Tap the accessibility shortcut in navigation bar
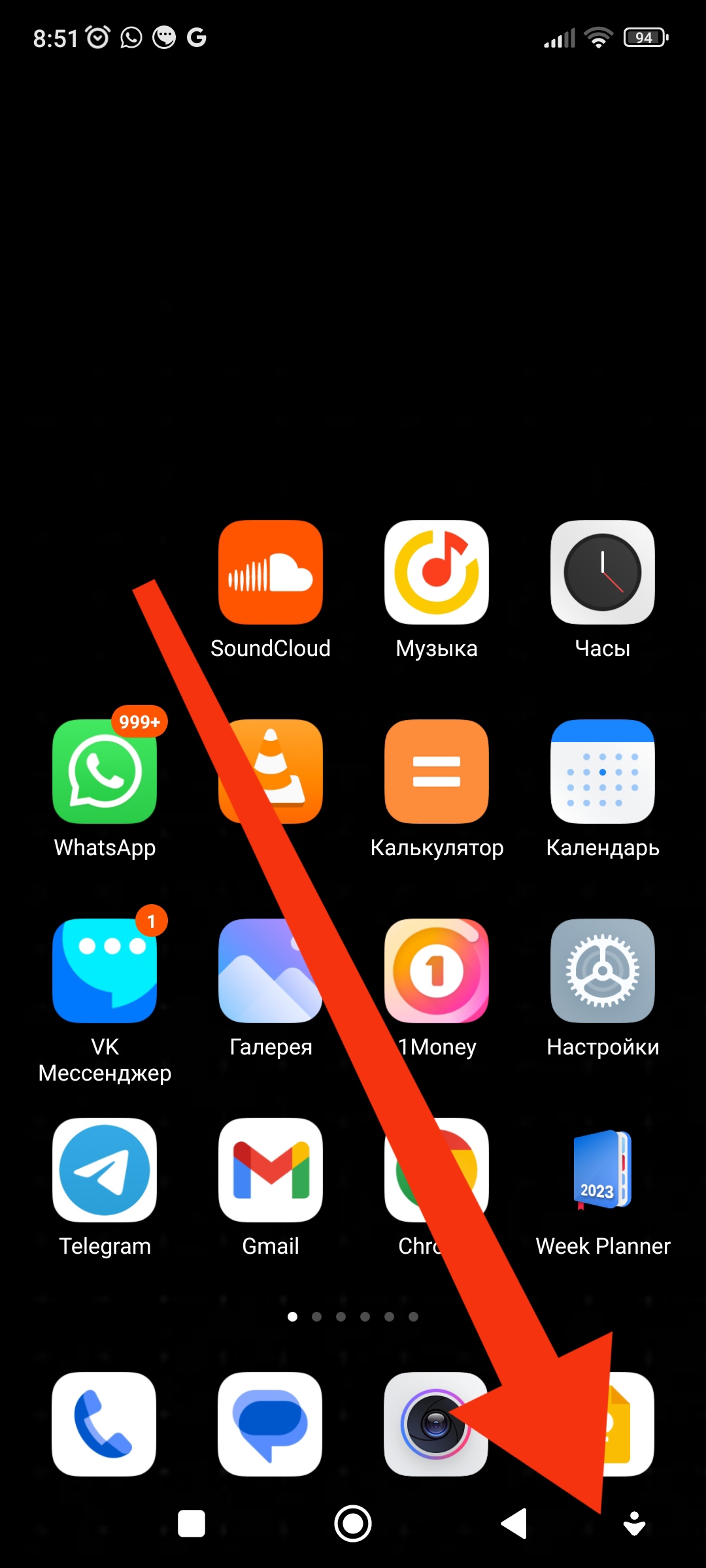Screen dimensions: 706x1568 (x=634, y=1524)
